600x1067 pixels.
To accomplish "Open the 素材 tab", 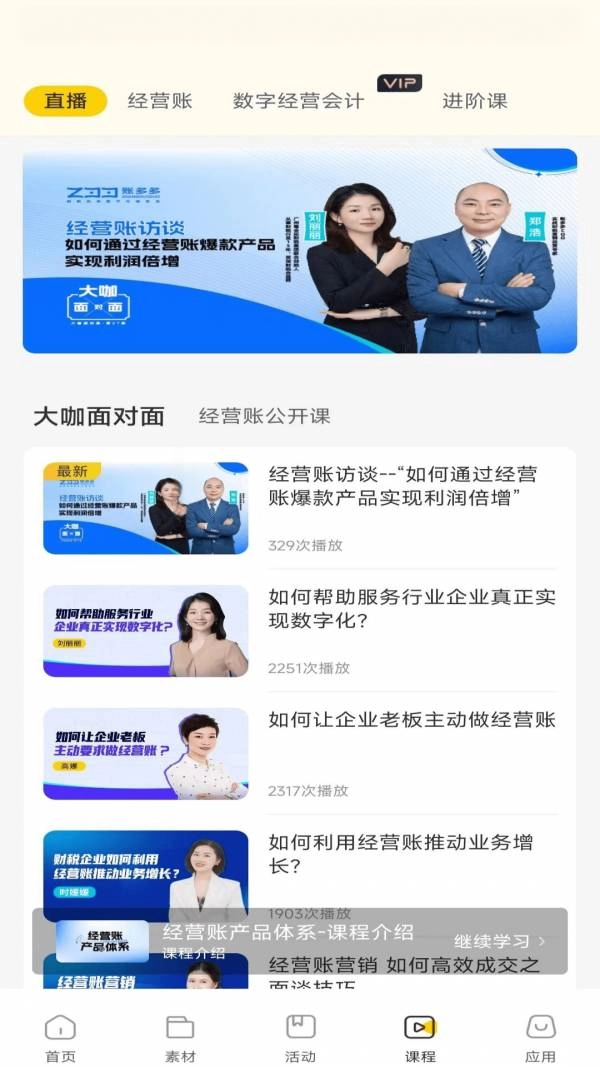I will click(x=180, y=1037).
